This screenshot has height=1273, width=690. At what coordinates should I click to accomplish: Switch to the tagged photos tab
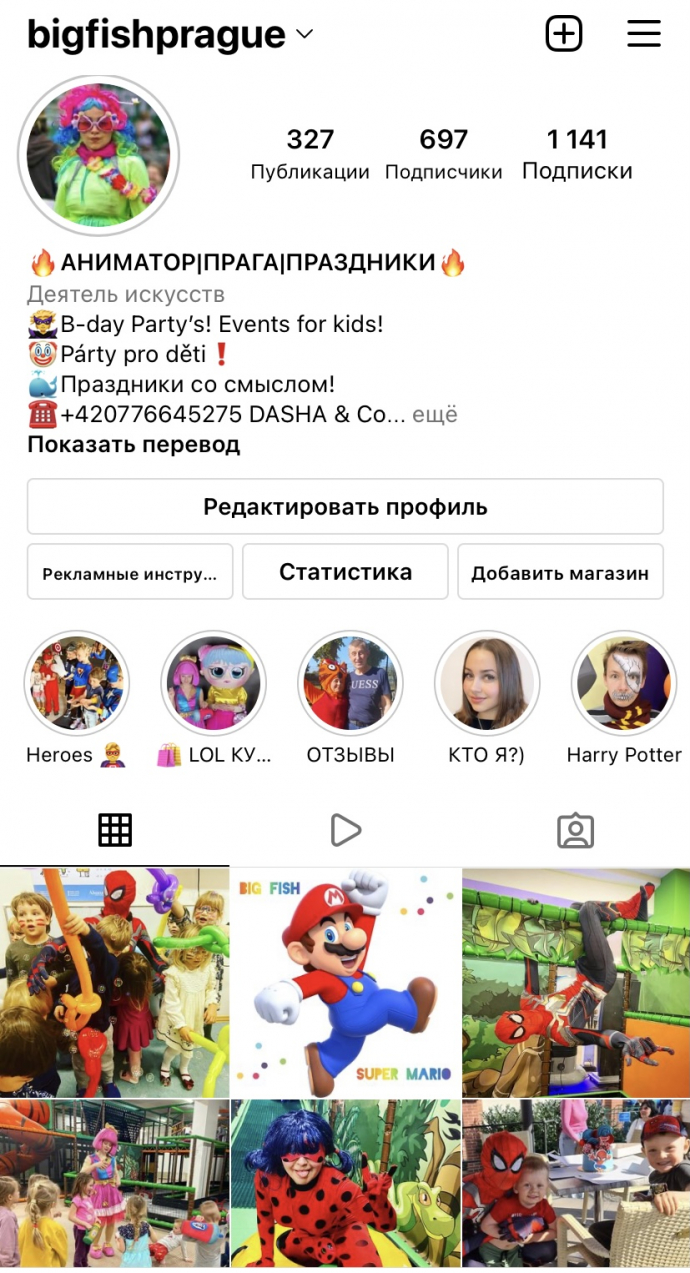pyautogui.click(x=575, y=830)
